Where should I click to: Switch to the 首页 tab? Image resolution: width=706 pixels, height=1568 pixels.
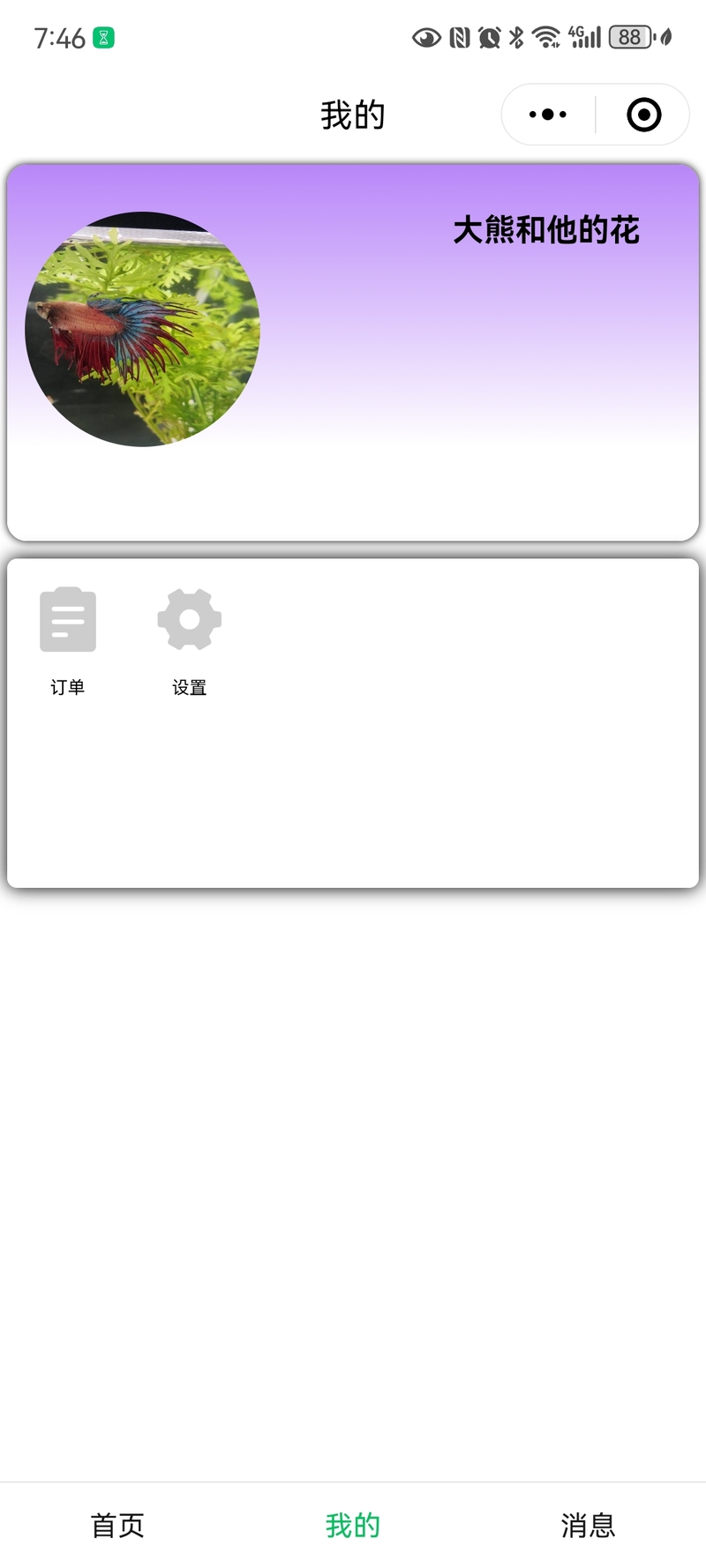pos(117,1525)
